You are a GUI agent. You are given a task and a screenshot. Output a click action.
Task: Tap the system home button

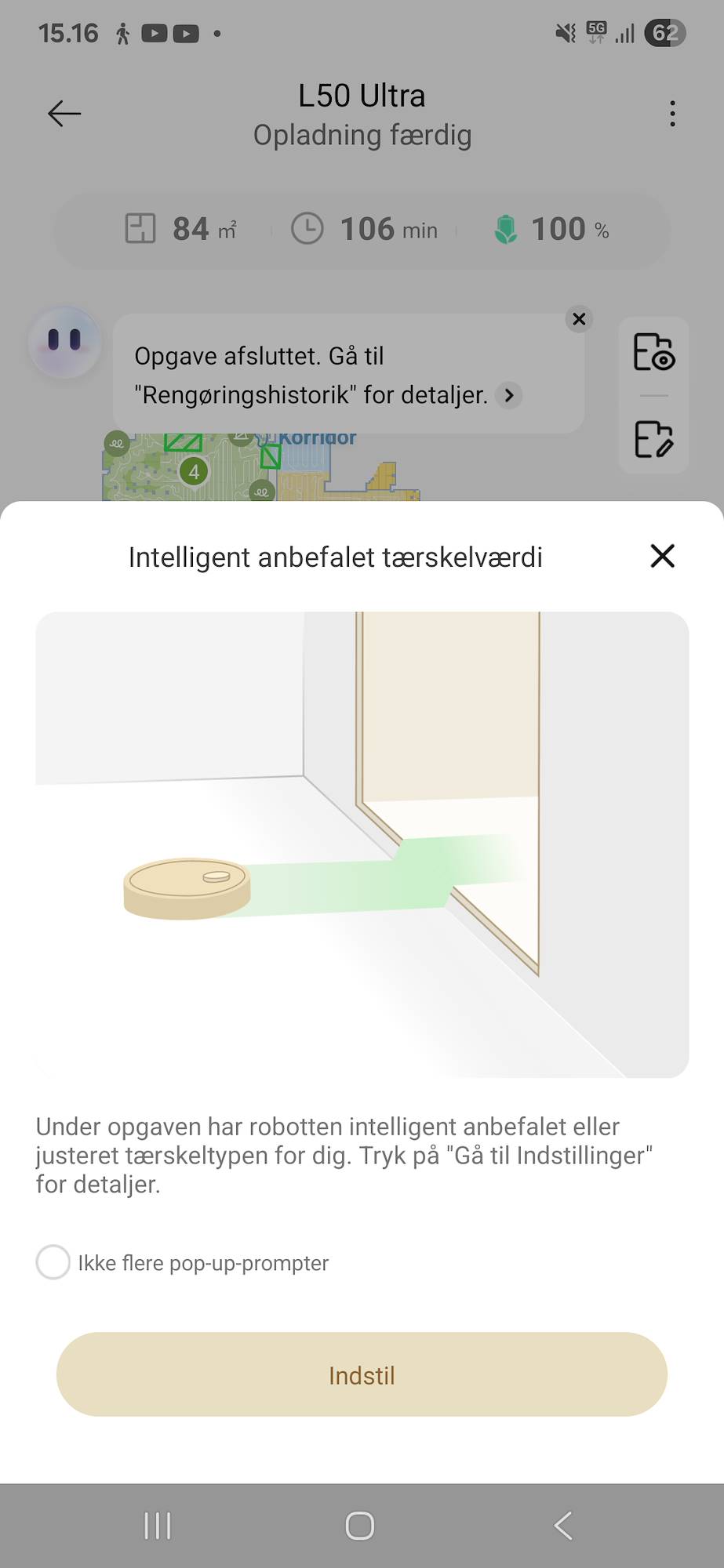click(x=360, y=1526)
